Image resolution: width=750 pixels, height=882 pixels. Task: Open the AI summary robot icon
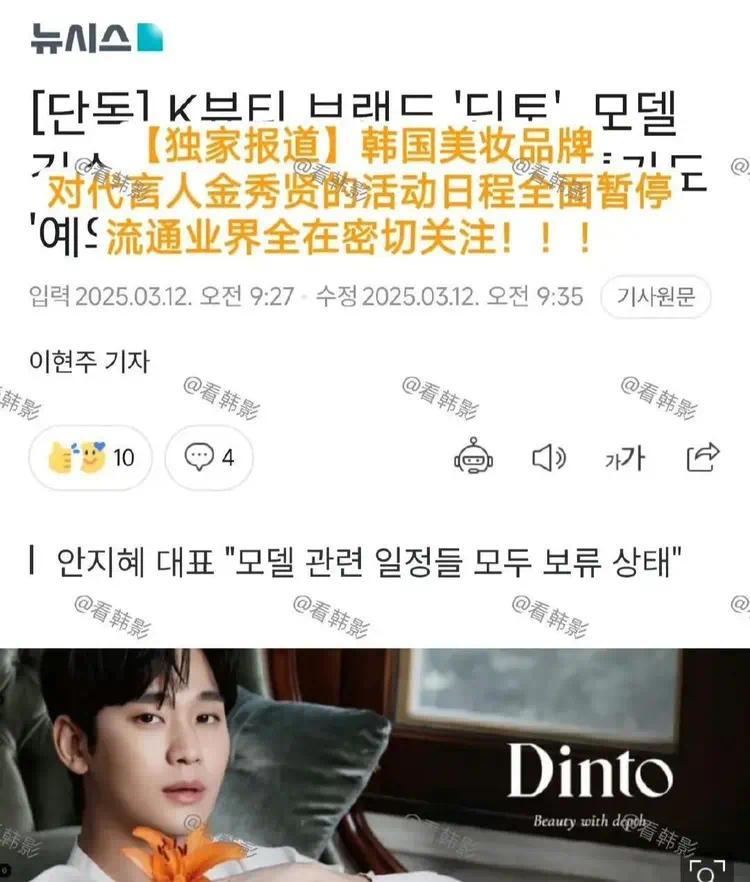click(x=473, y=457)
